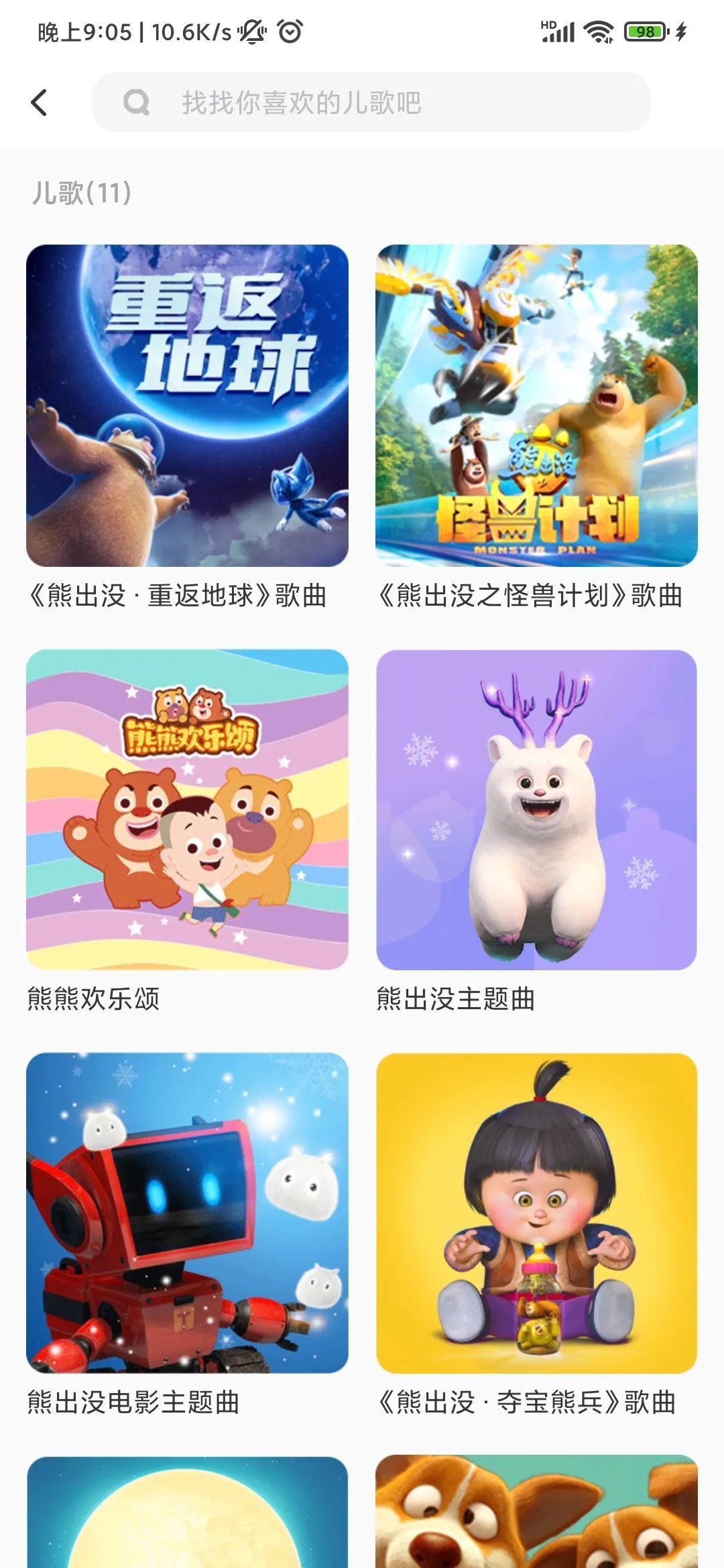Go back using the back arrow
The image size is (724, 1568).
pos(39,103)
